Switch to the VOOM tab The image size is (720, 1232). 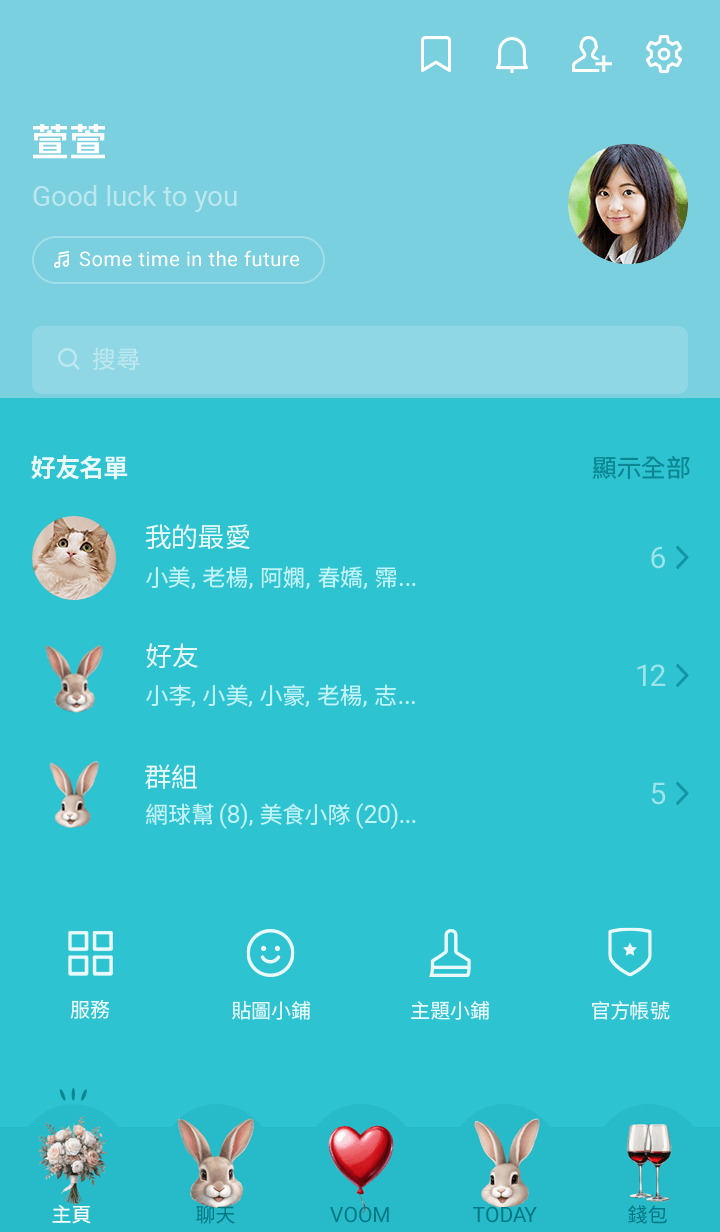[x=360, y=1170]
